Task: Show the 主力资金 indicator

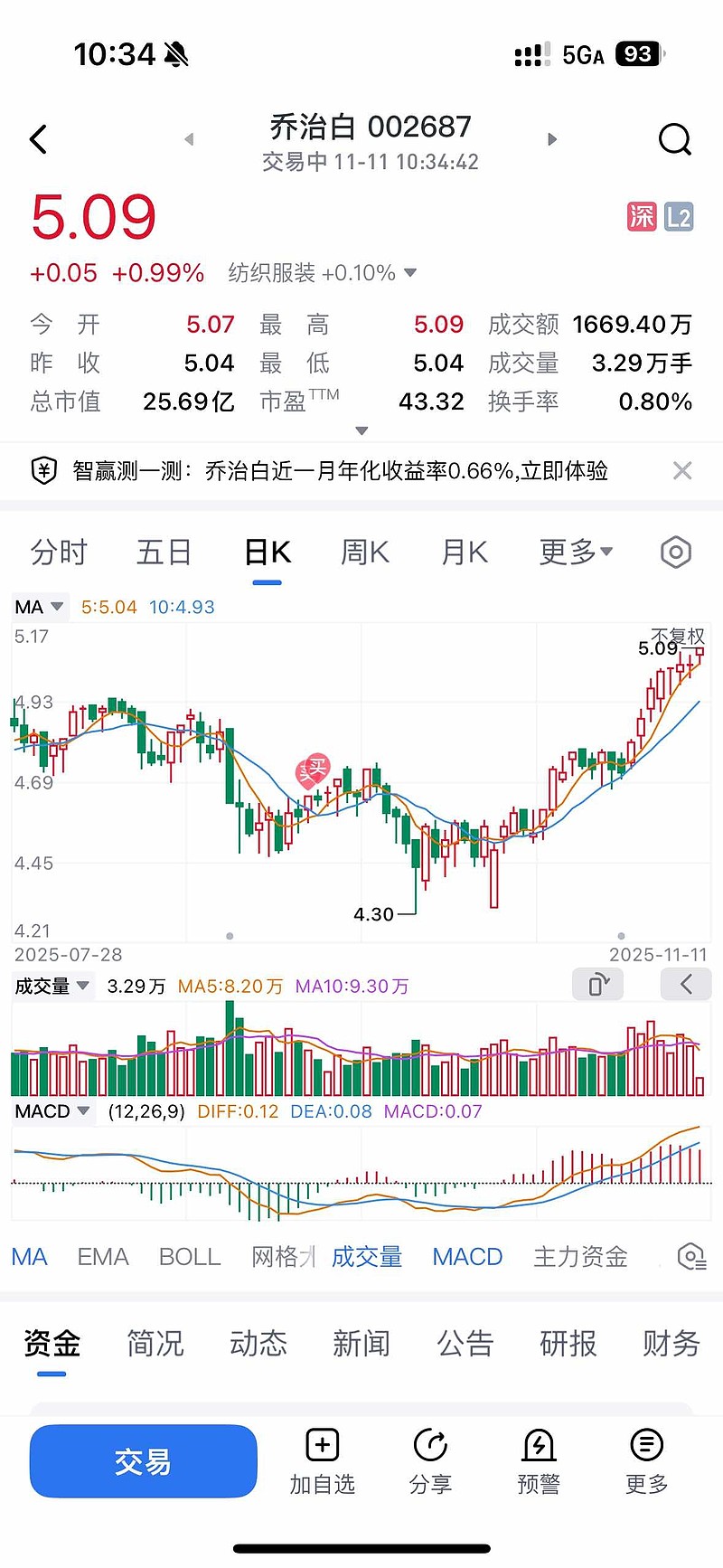Action: (580, 1256)
